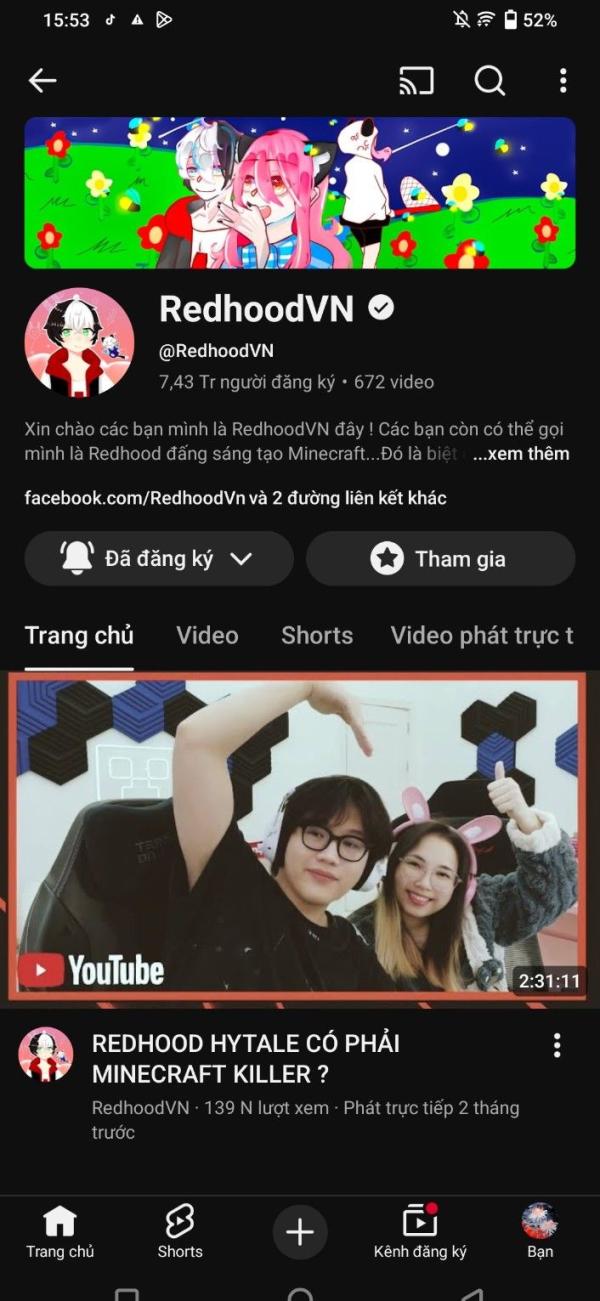Open the "Bạn" profile tab

coord(540,1232)
